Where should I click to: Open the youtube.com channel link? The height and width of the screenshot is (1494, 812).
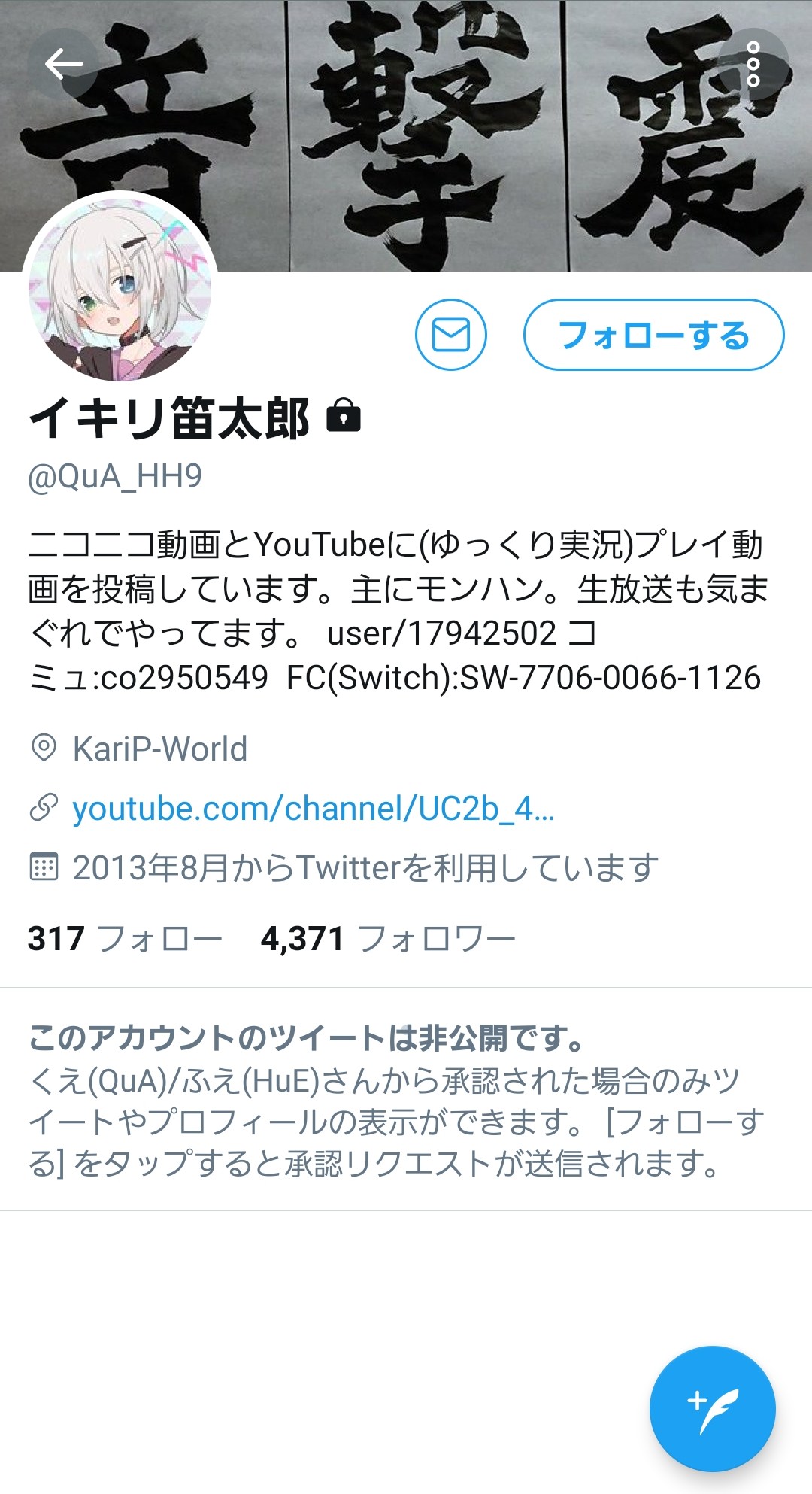point(313,809)
